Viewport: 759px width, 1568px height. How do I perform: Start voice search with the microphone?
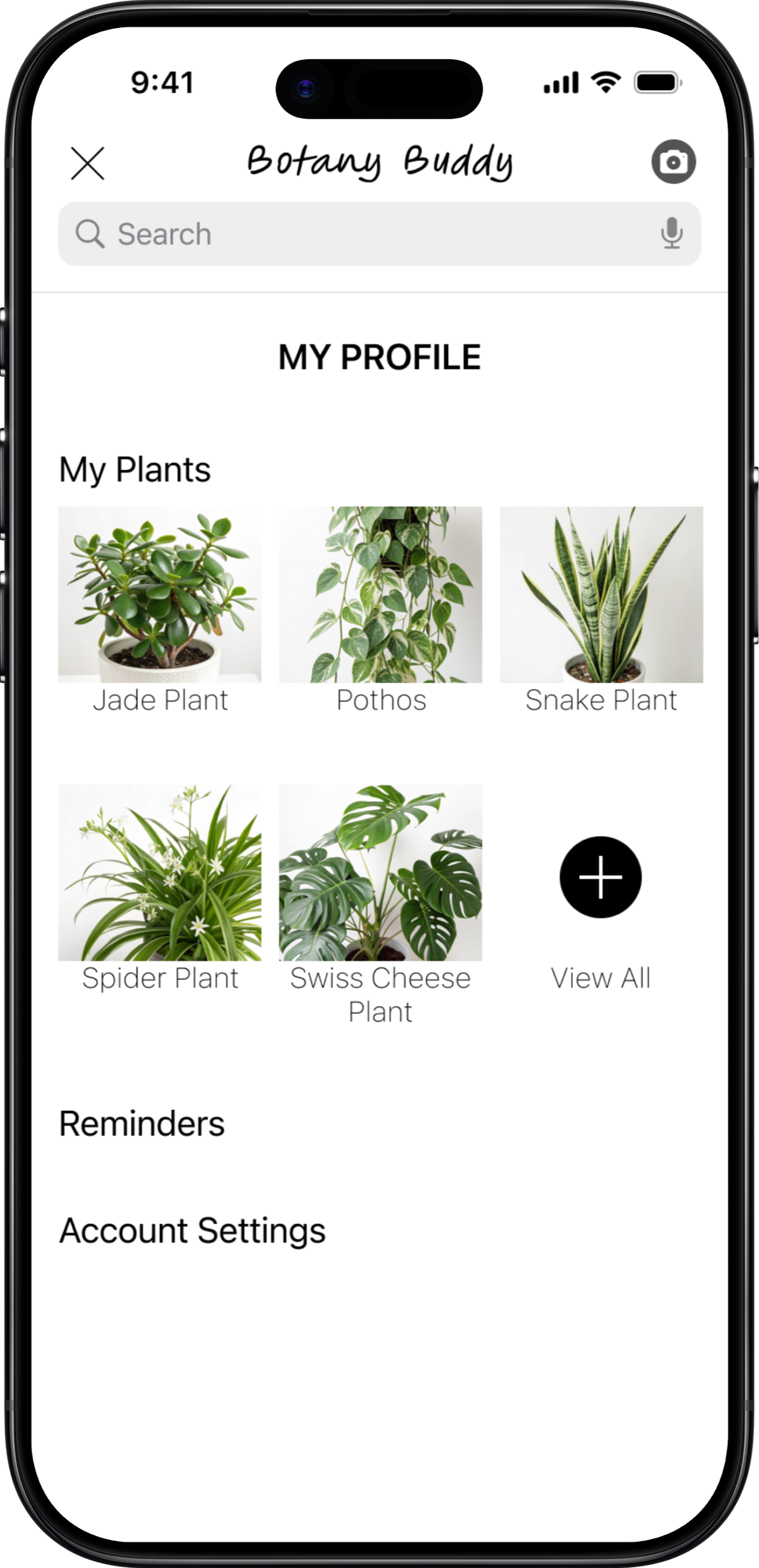point(672,233)
